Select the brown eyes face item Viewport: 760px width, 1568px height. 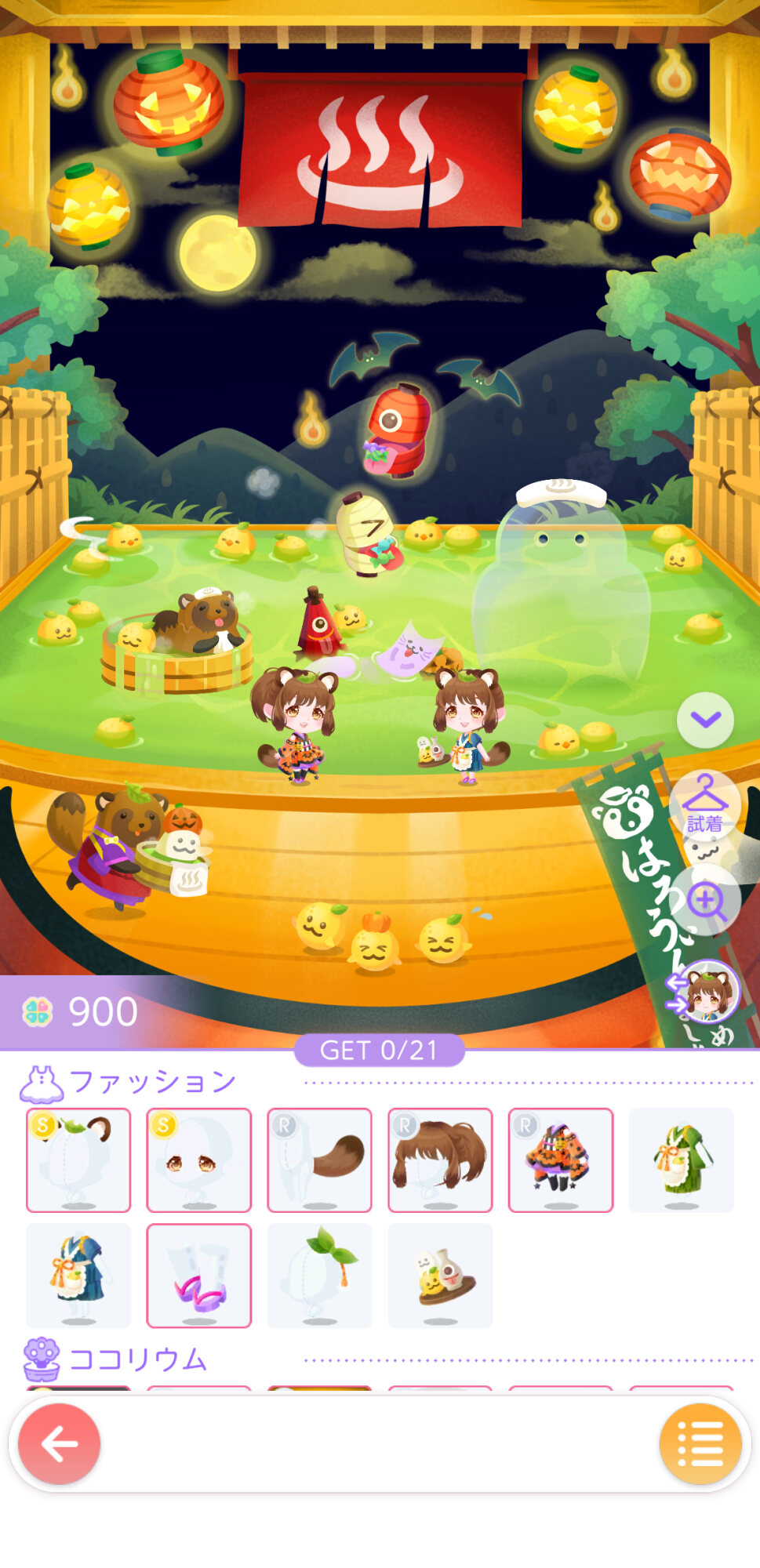click(x=199, y=1160)
